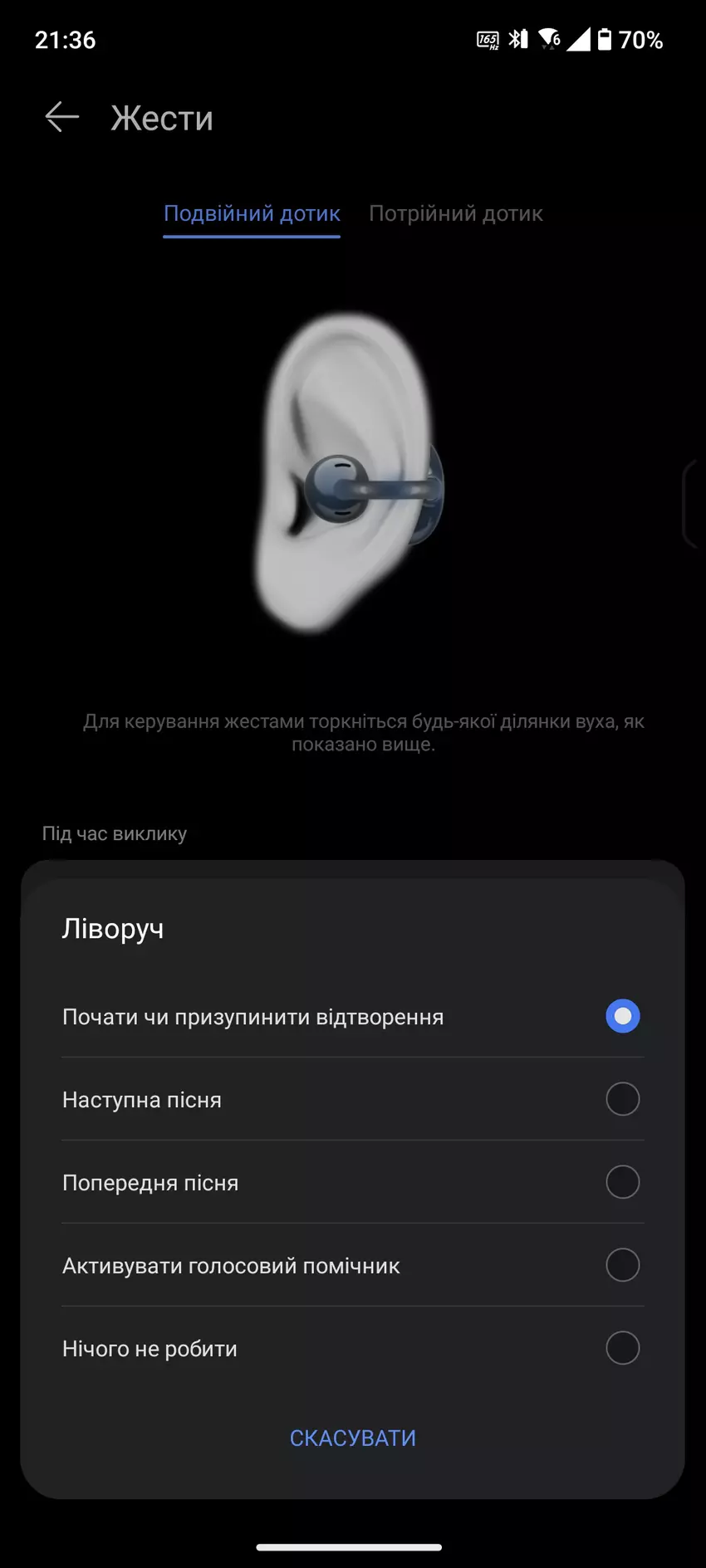
Task: Go back from the Жести screen
Action: point(61,118)
